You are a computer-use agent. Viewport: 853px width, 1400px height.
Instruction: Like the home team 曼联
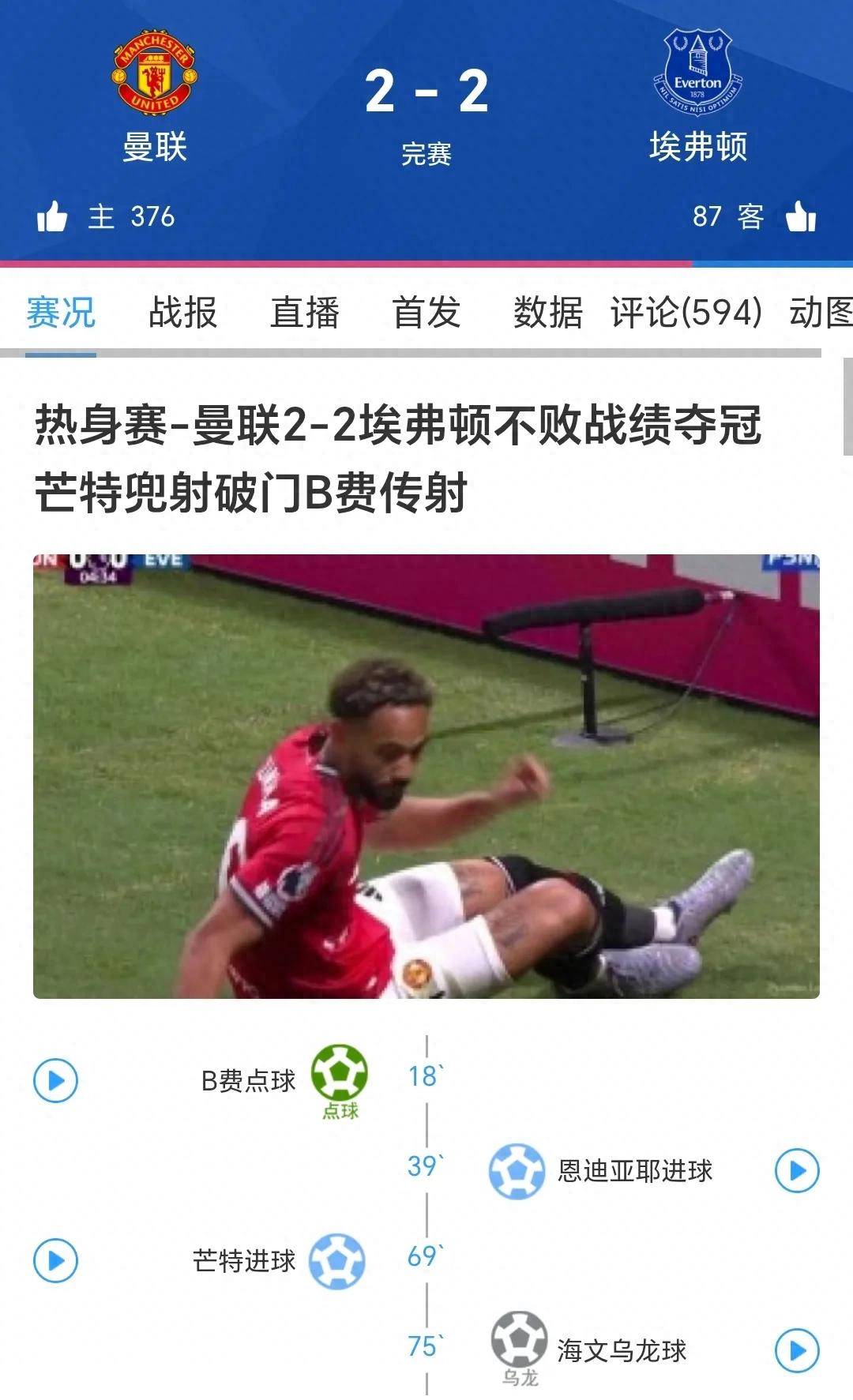52,216
